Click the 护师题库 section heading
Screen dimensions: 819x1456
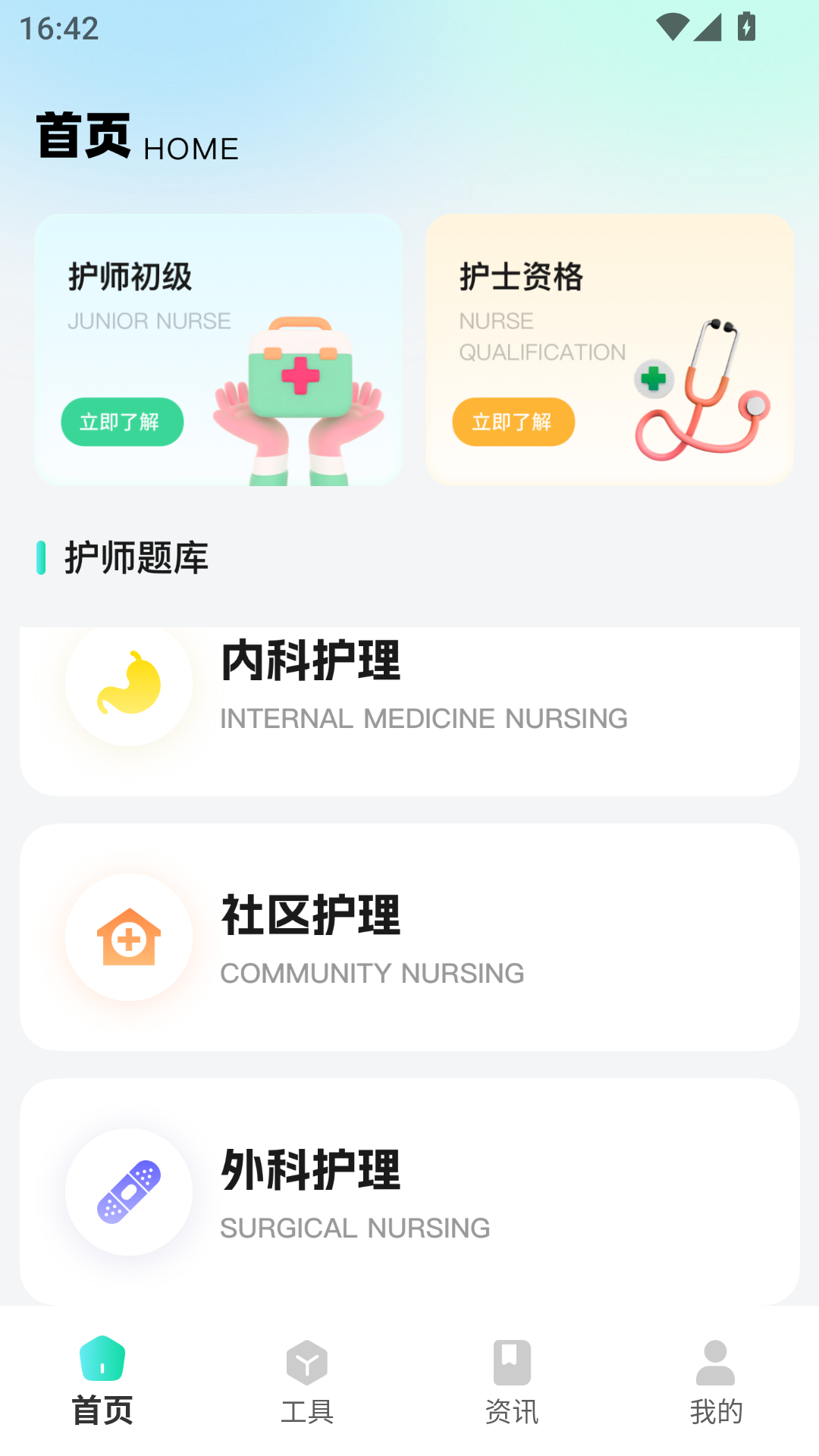click(136, 557)
